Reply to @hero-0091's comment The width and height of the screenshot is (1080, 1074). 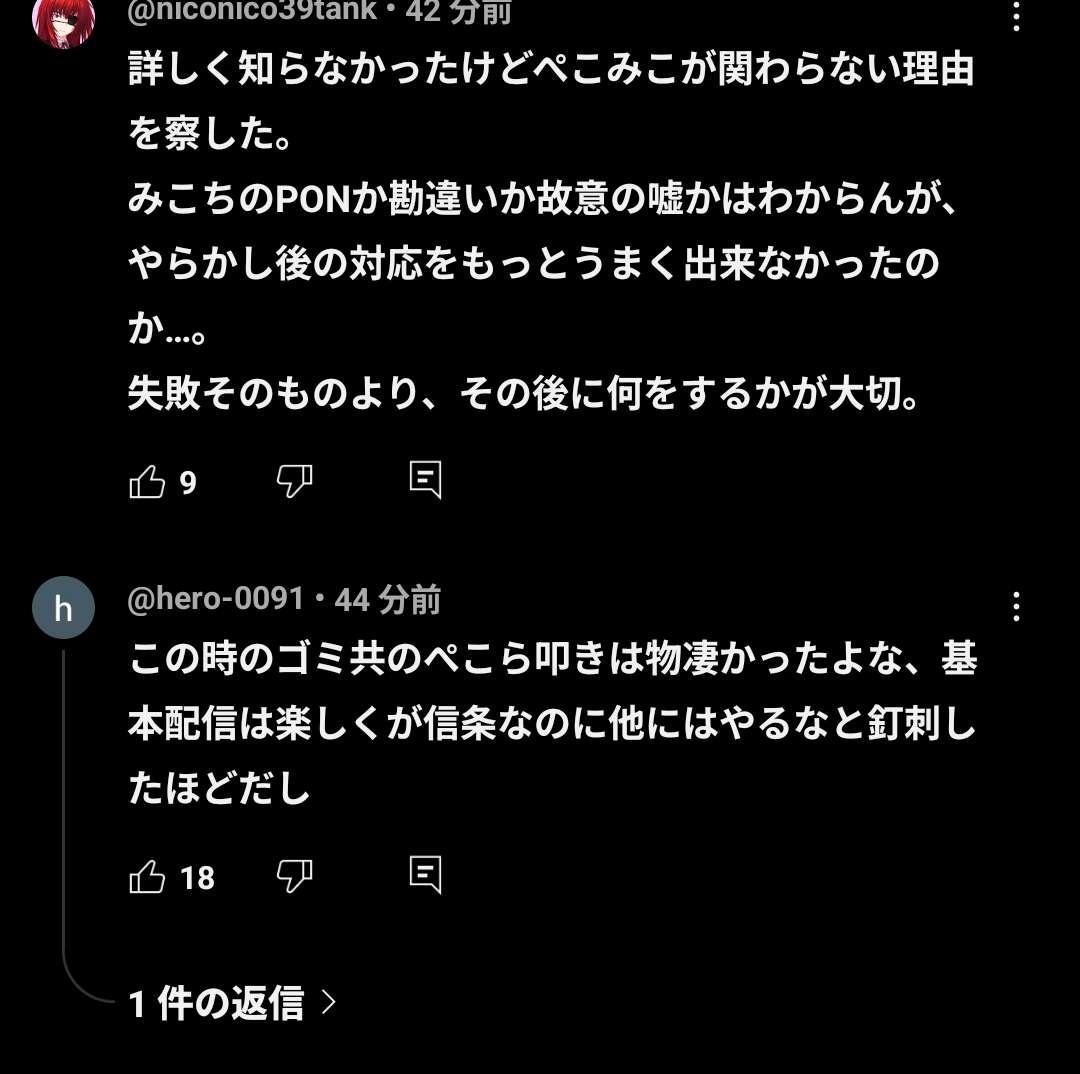coord(425,875)
